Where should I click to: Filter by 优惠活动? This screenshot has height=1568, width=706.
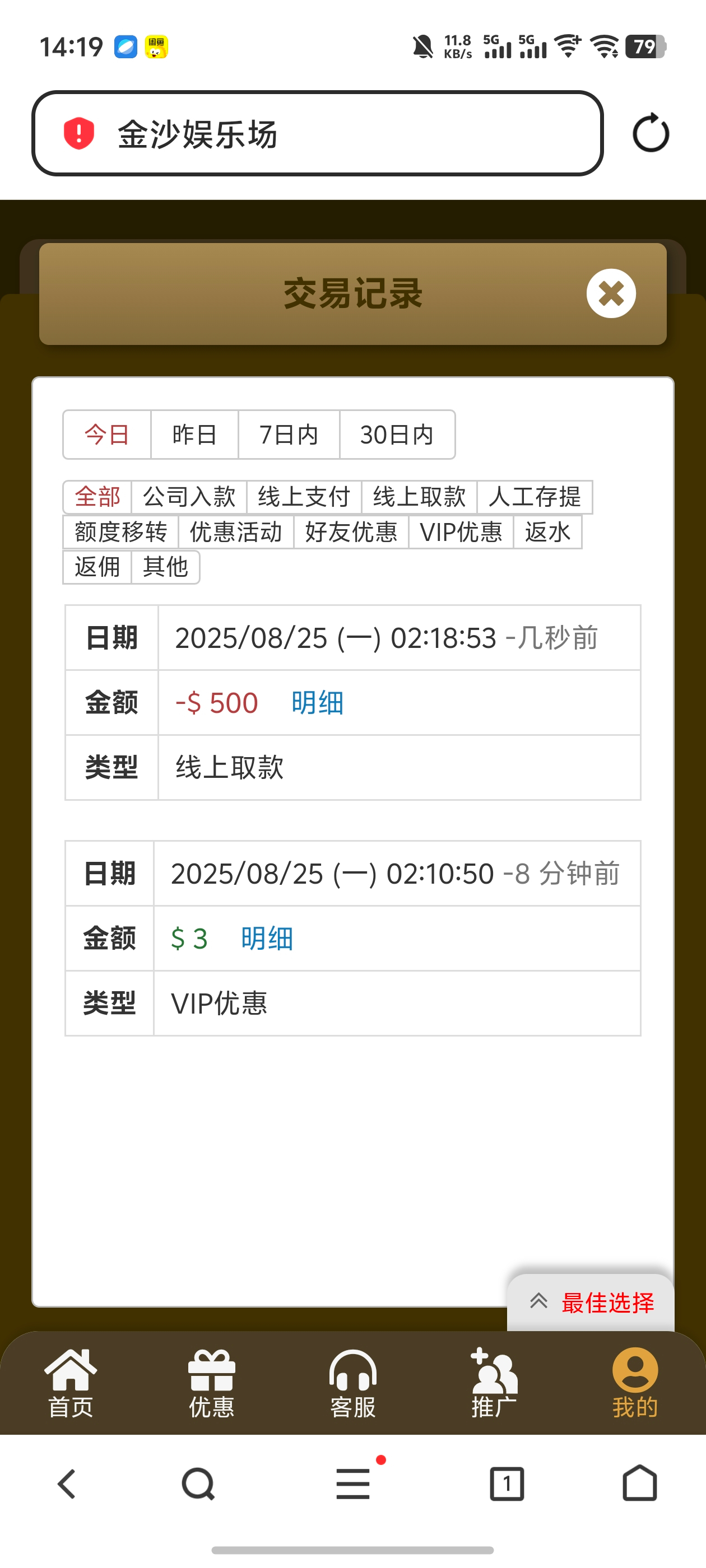pos(236,532)
